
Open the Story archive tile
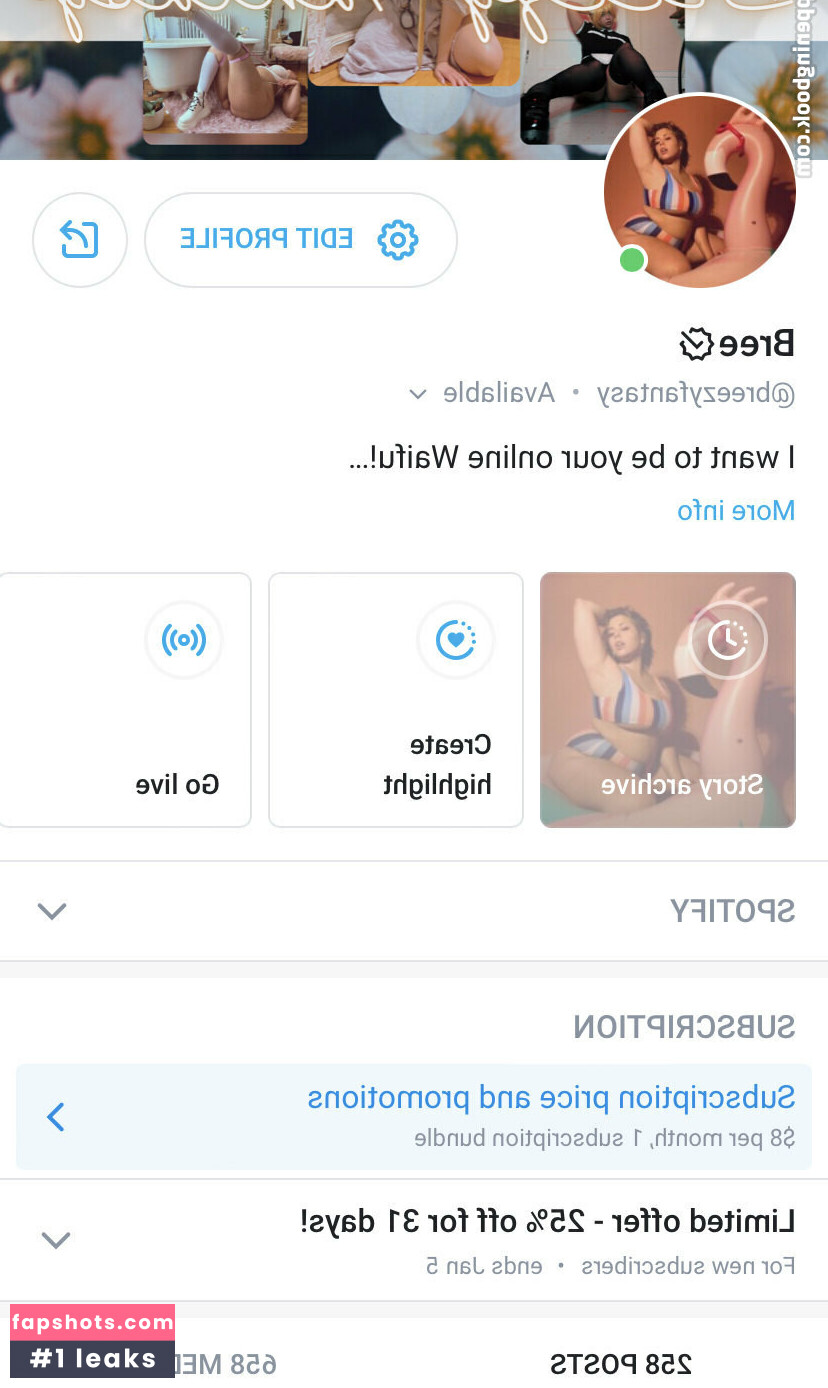[667, 700]
